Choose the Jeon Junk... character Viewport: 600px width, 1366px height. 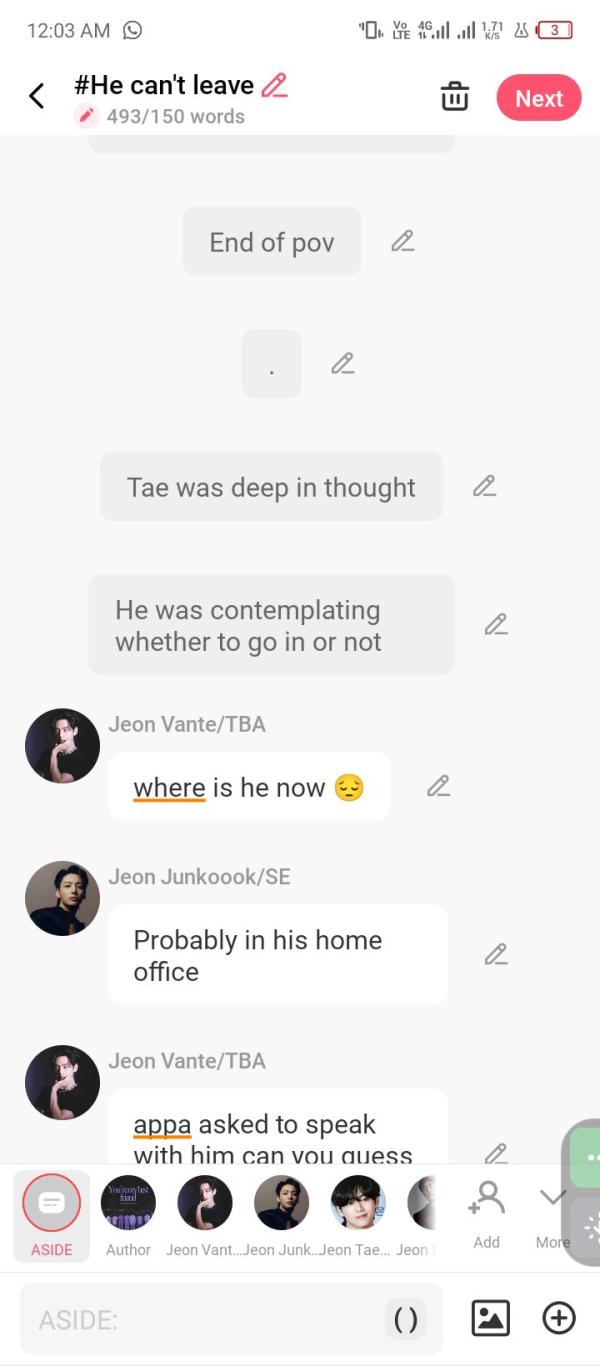[281, 1214]
